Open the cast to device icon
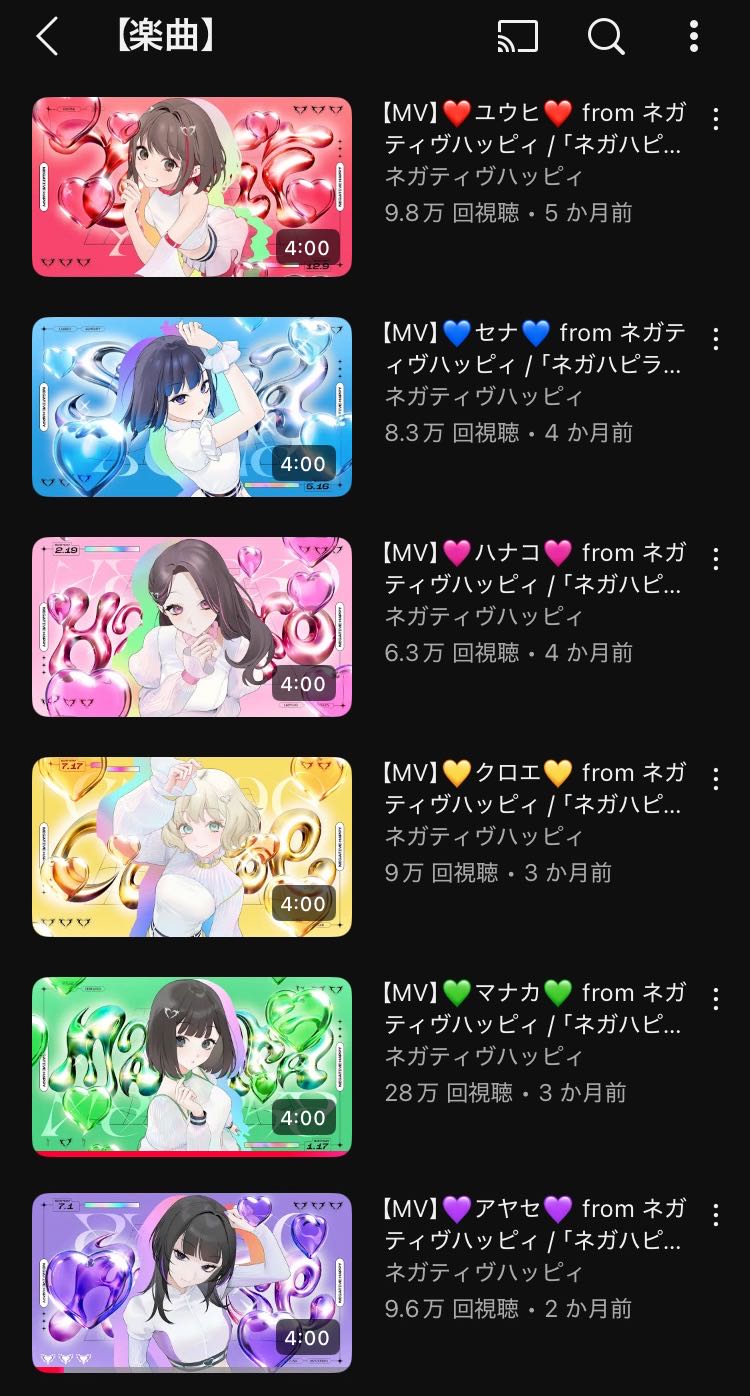Image resolution: width=750 pixels, height=1396 pixels. pyautogui.click(x=517, y=37)
